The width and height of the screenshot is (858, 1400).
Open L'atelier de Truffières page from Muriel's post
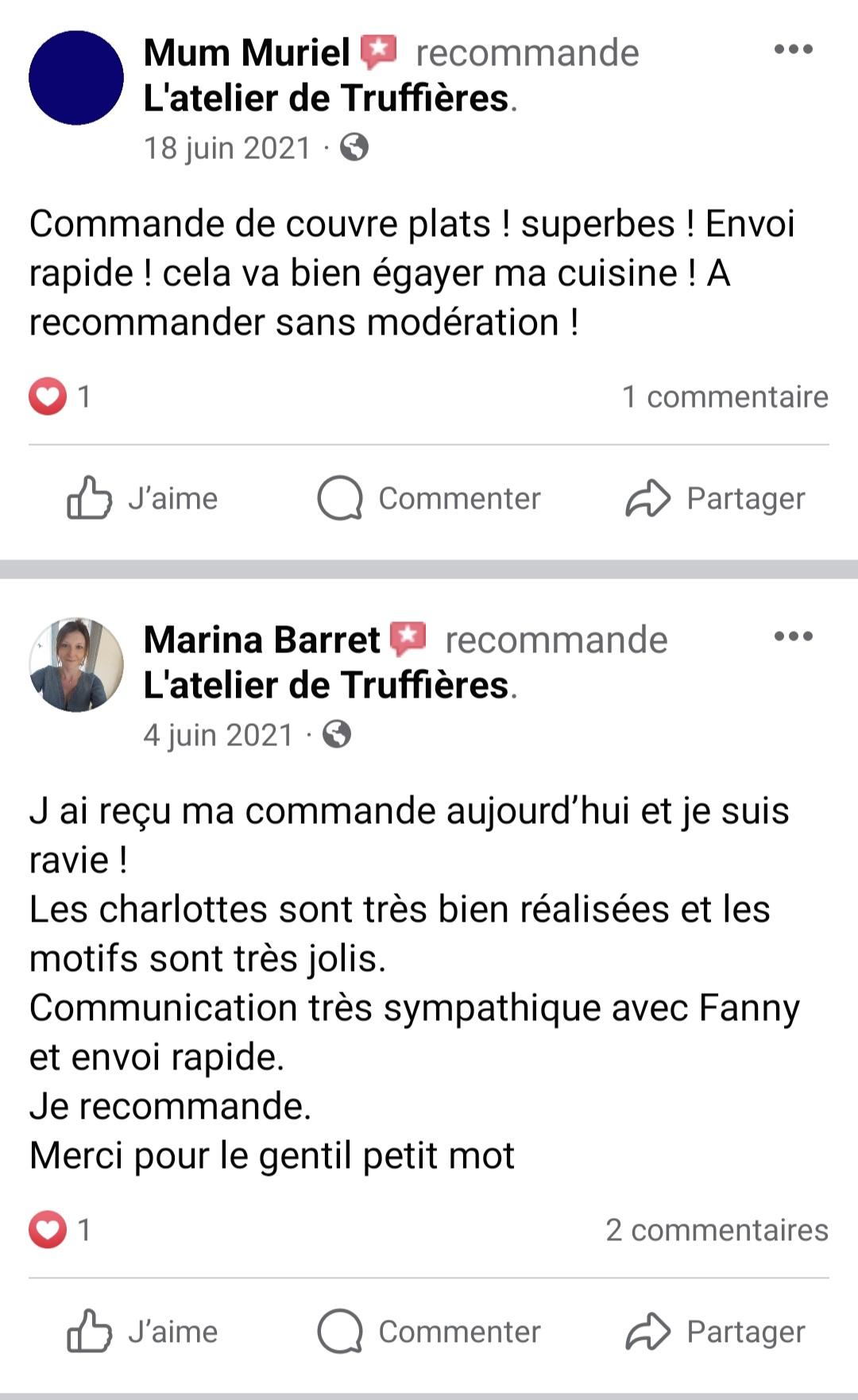click(x=326, y=99)
